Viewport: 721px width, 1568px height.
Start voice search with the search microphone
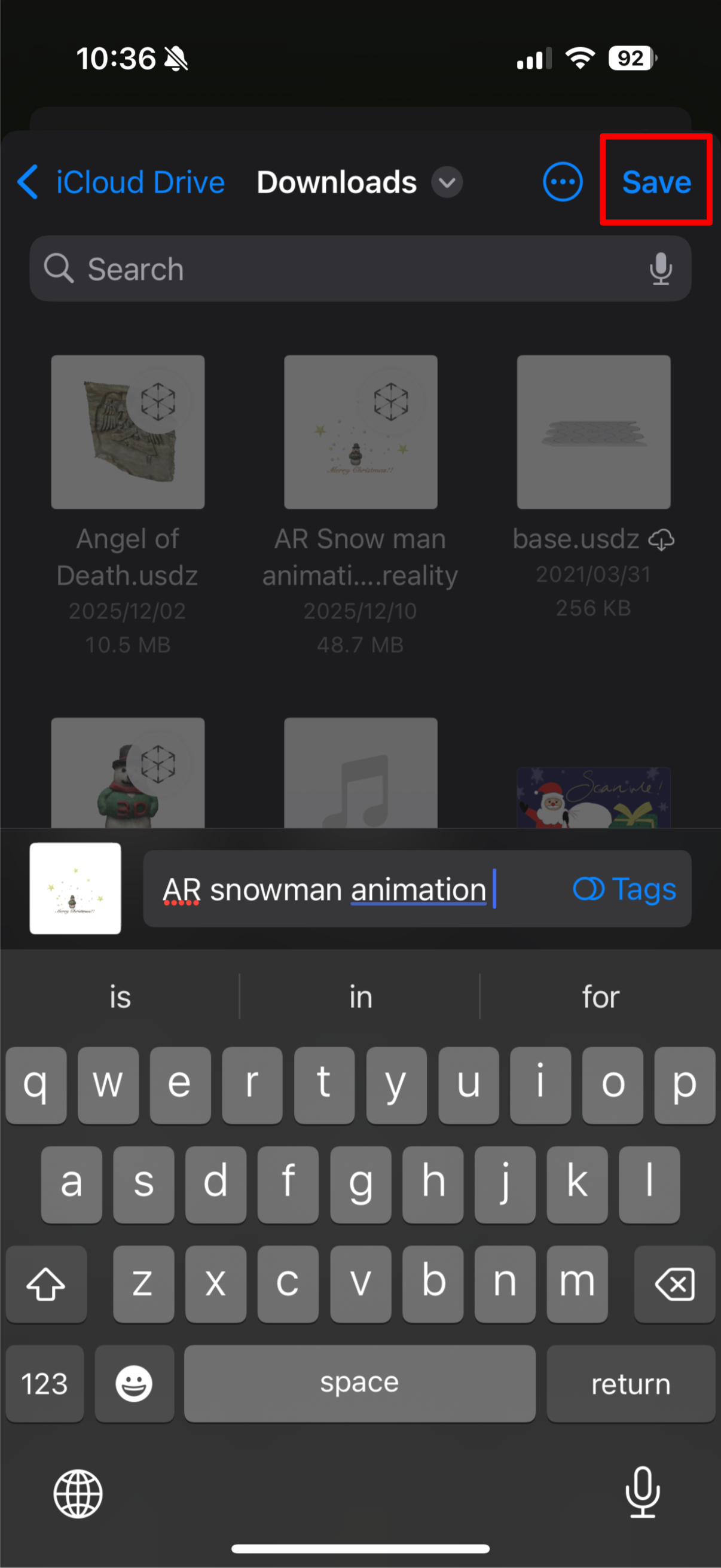(x=660, y=269)
